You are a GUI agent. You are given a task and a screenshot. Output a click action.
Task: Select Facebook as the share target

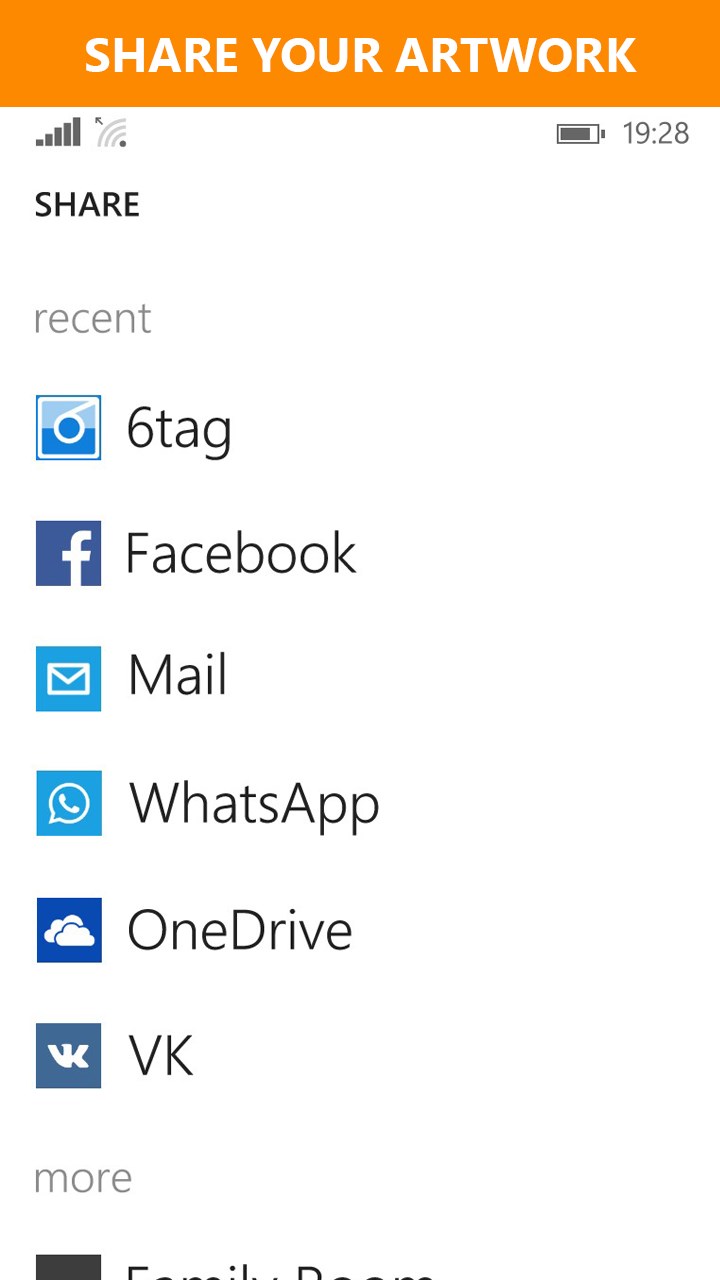tap(238, 553)
